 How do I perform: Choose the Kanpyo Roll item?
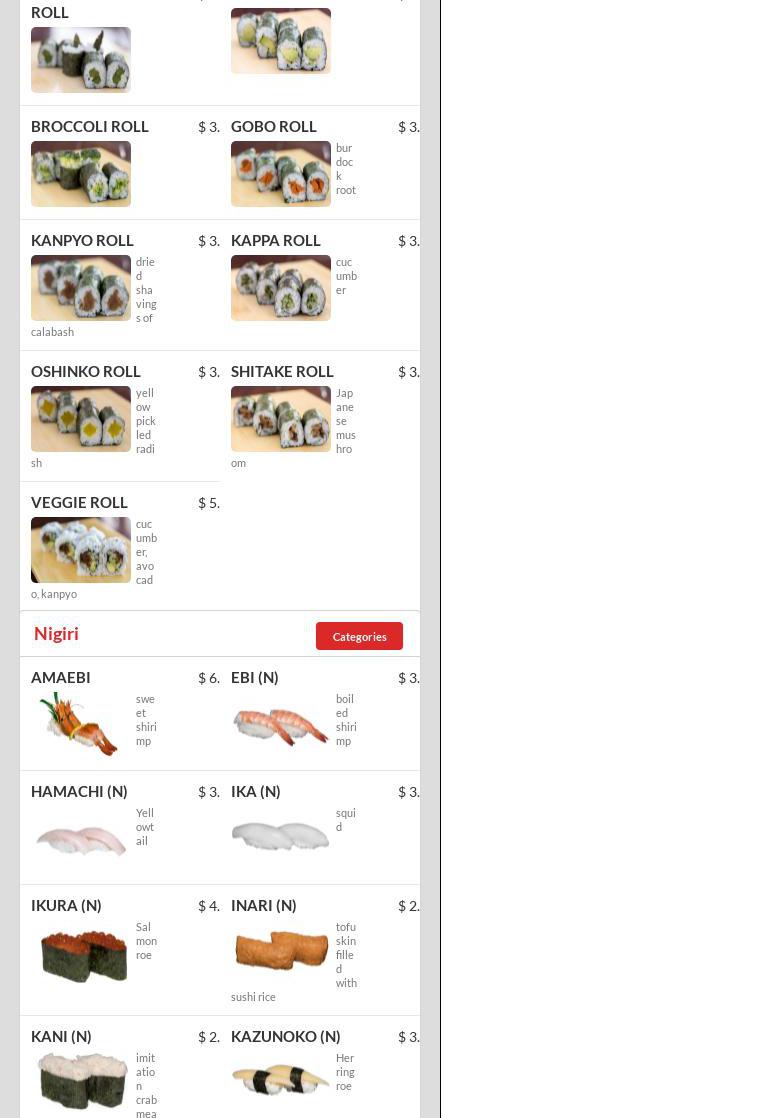(x=82, y=241)
